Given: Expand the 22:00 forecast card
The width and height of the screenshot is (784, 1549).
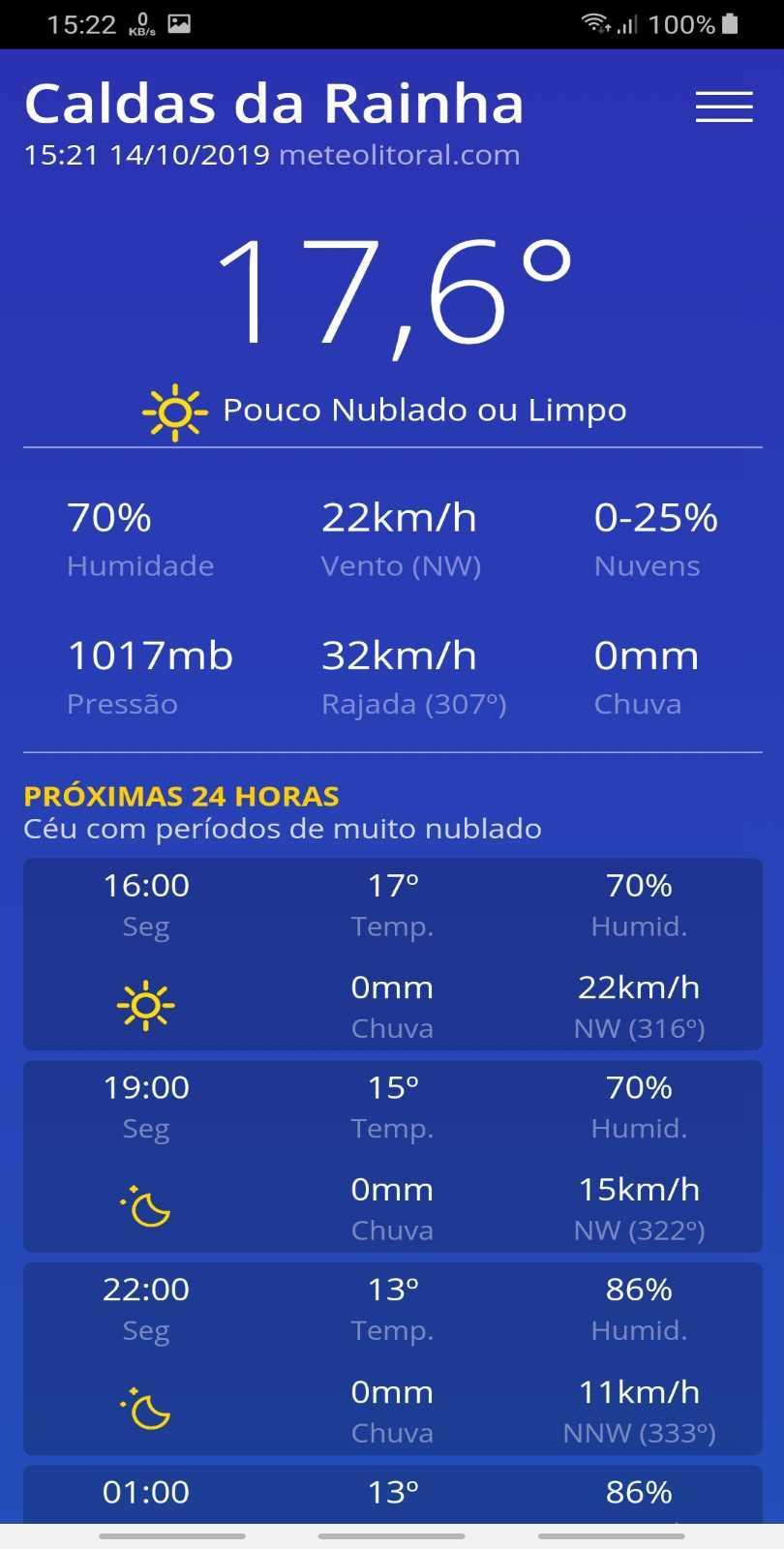Looking at the screenshot, I should (392, 1358).
